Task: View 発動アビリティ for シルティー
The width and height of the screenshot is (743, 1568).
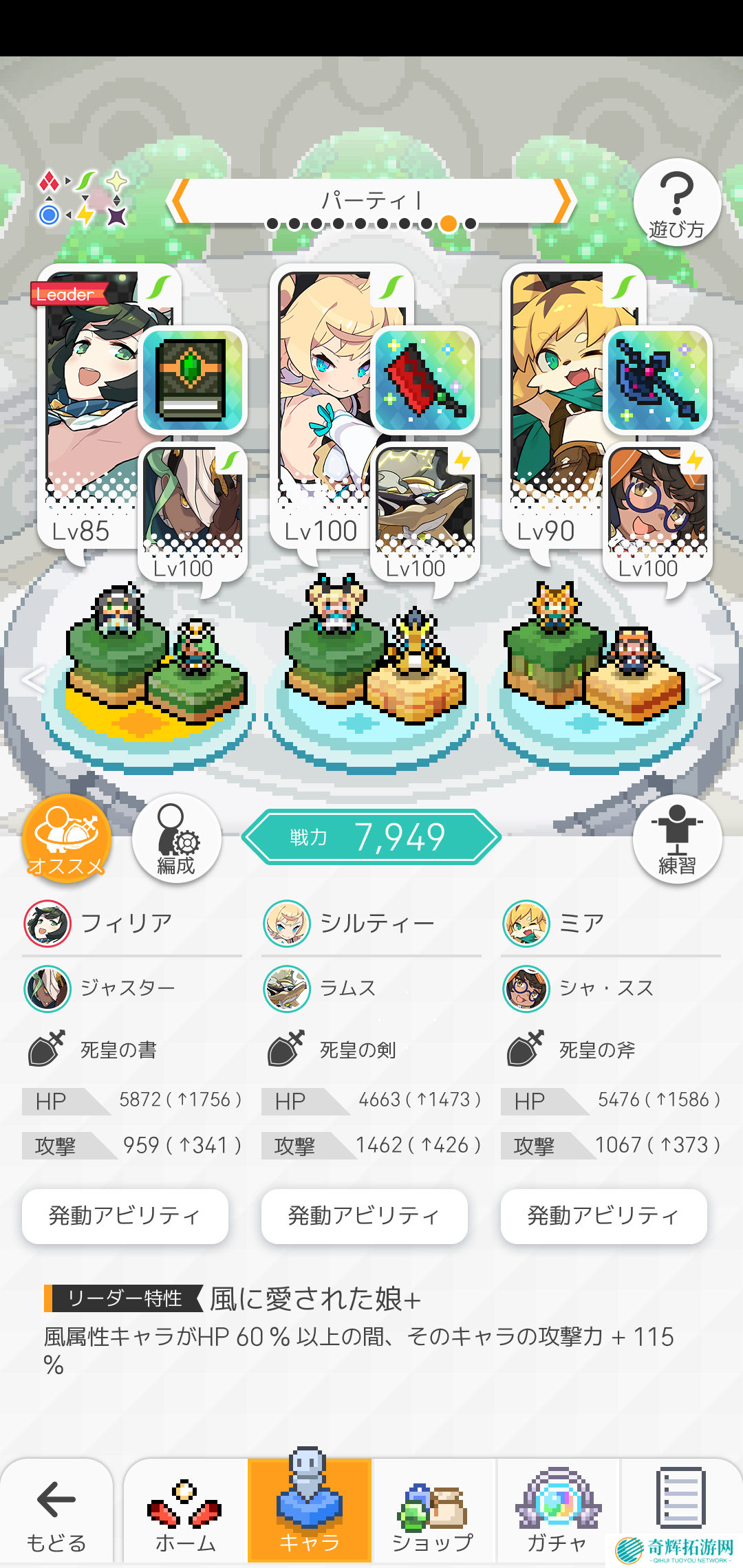Action: pyautogui.click(x=365, y=1216)
